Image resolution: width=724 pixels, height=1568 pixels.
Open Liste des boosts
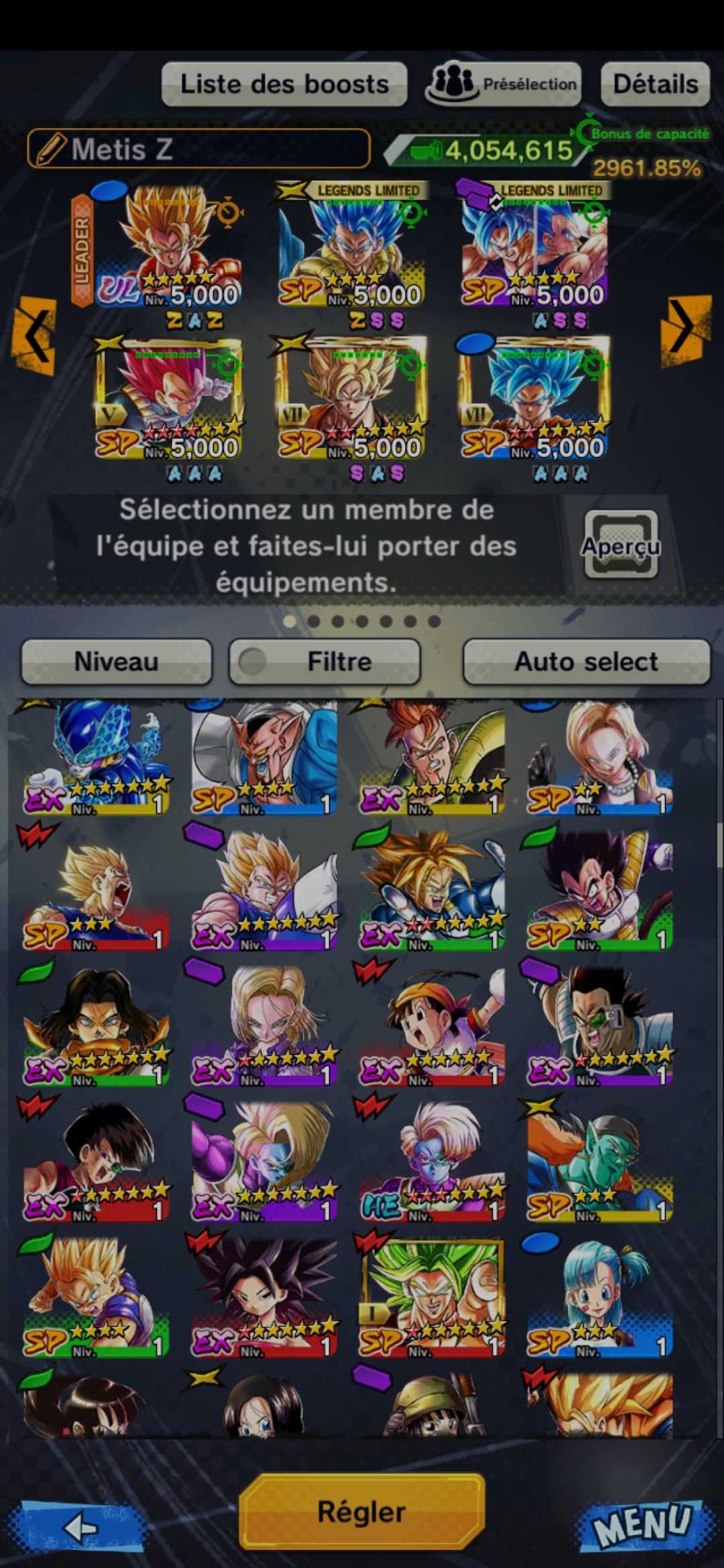coord(284,84)
